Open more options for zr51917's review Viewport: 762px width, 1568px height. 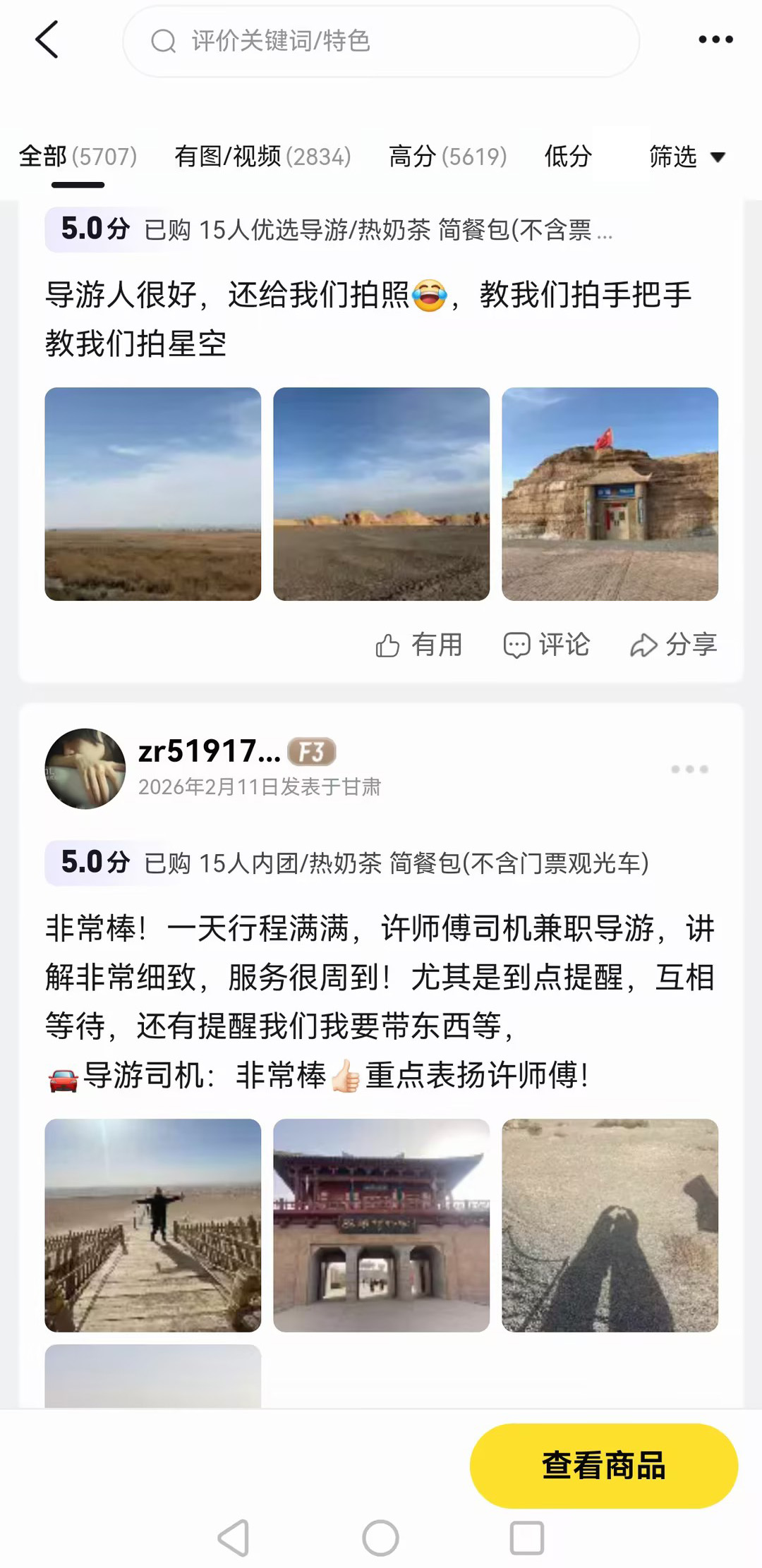[x=689, y=769]
